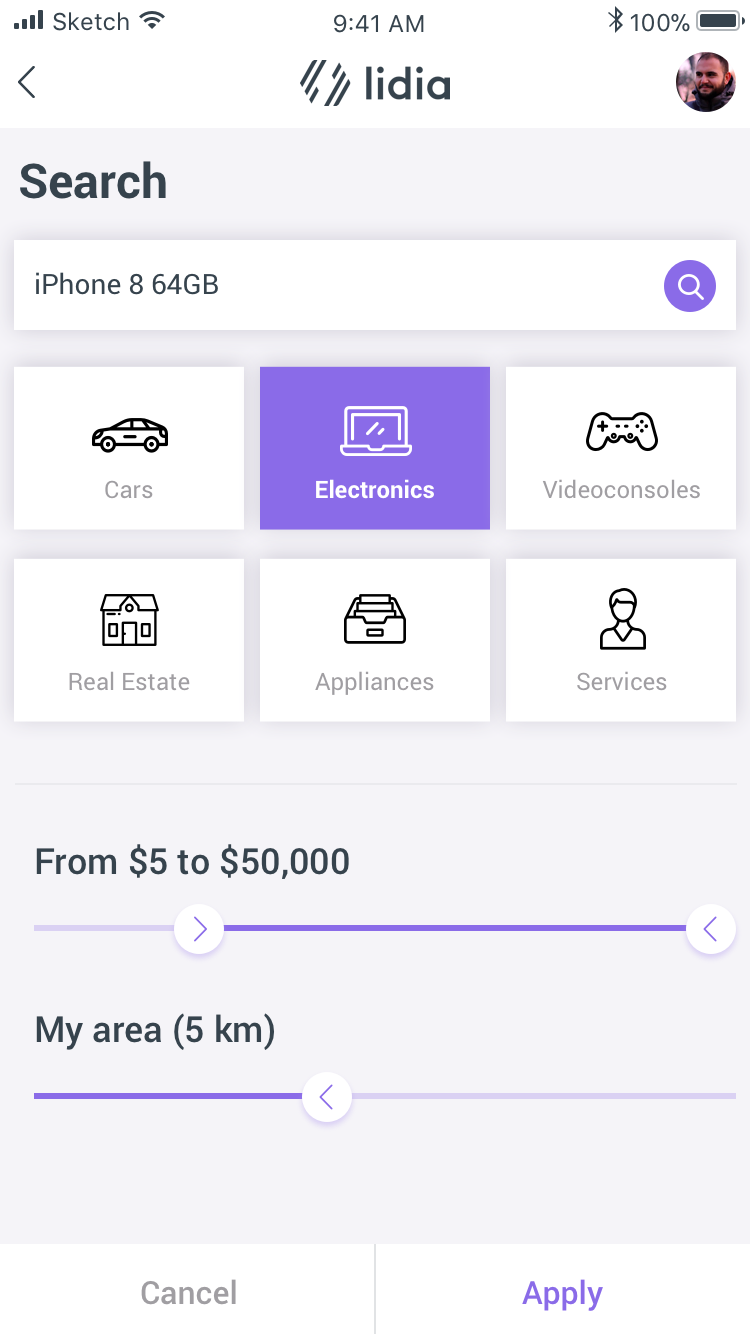Choose the Videoconsoles category
Screen dimensions: 750x1334
pyautogui.click(x=621, y=448)
